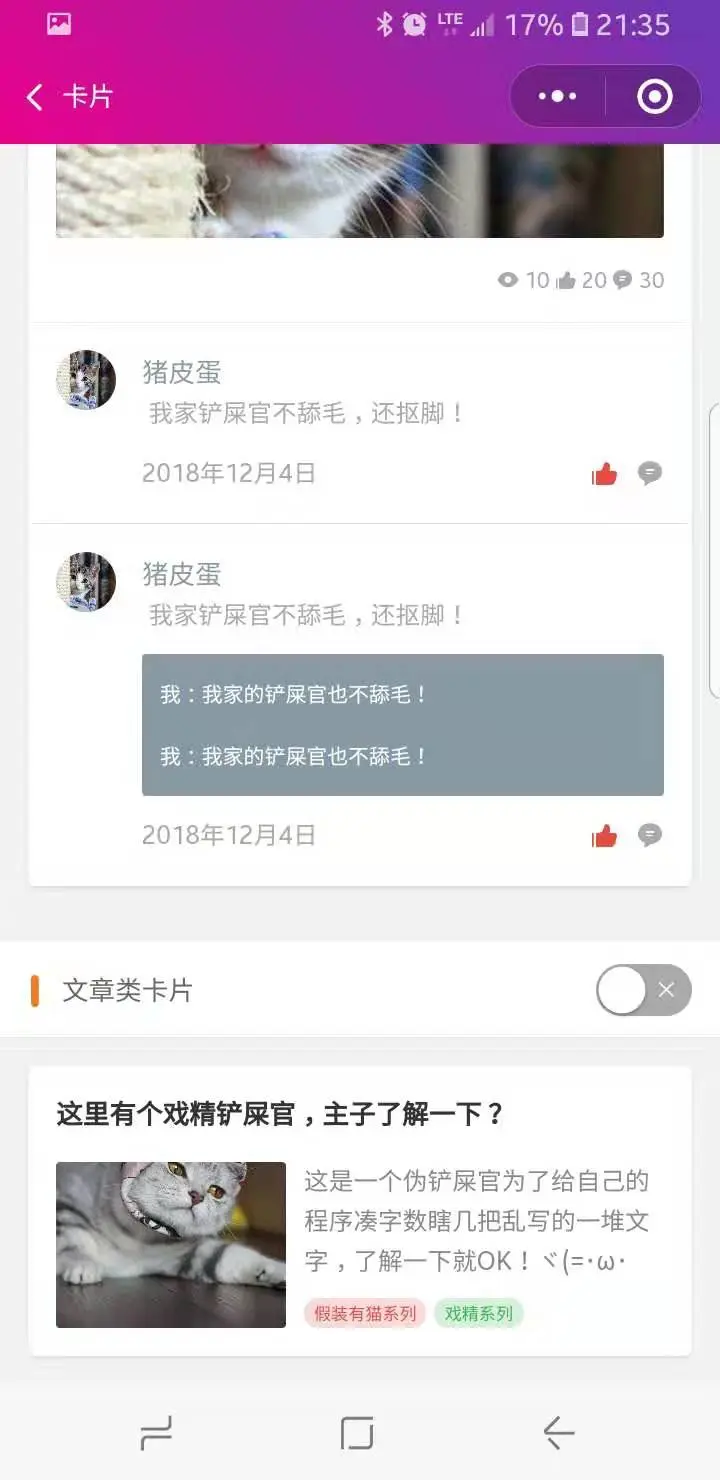Go back from the 卡片 page
Viewport: 720px width, 1480px height.
(36, 97)
